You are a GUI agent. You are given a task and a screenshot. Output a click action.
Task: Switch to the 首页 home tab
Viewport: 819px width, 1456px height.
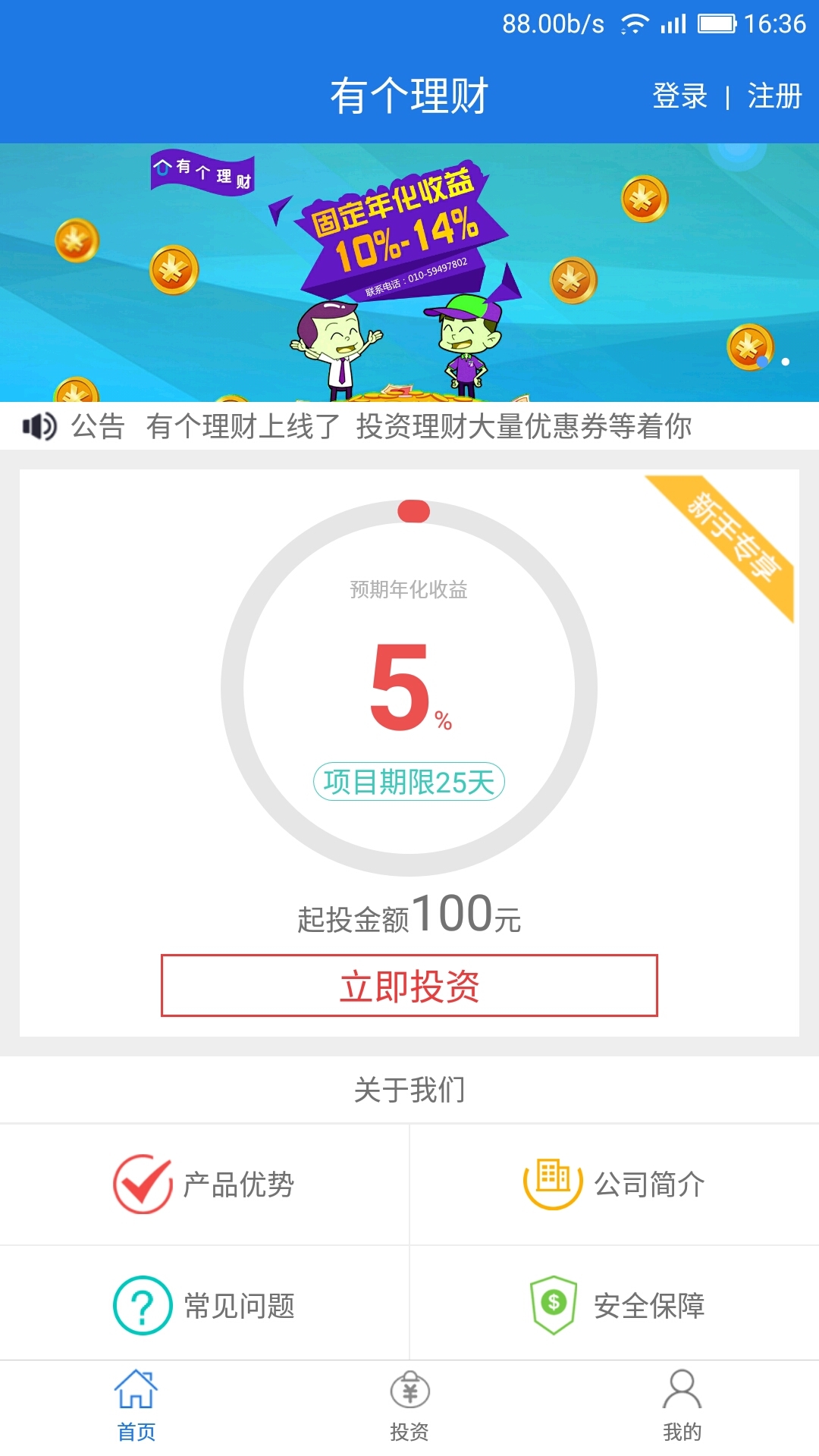[x=136, y=1407]
